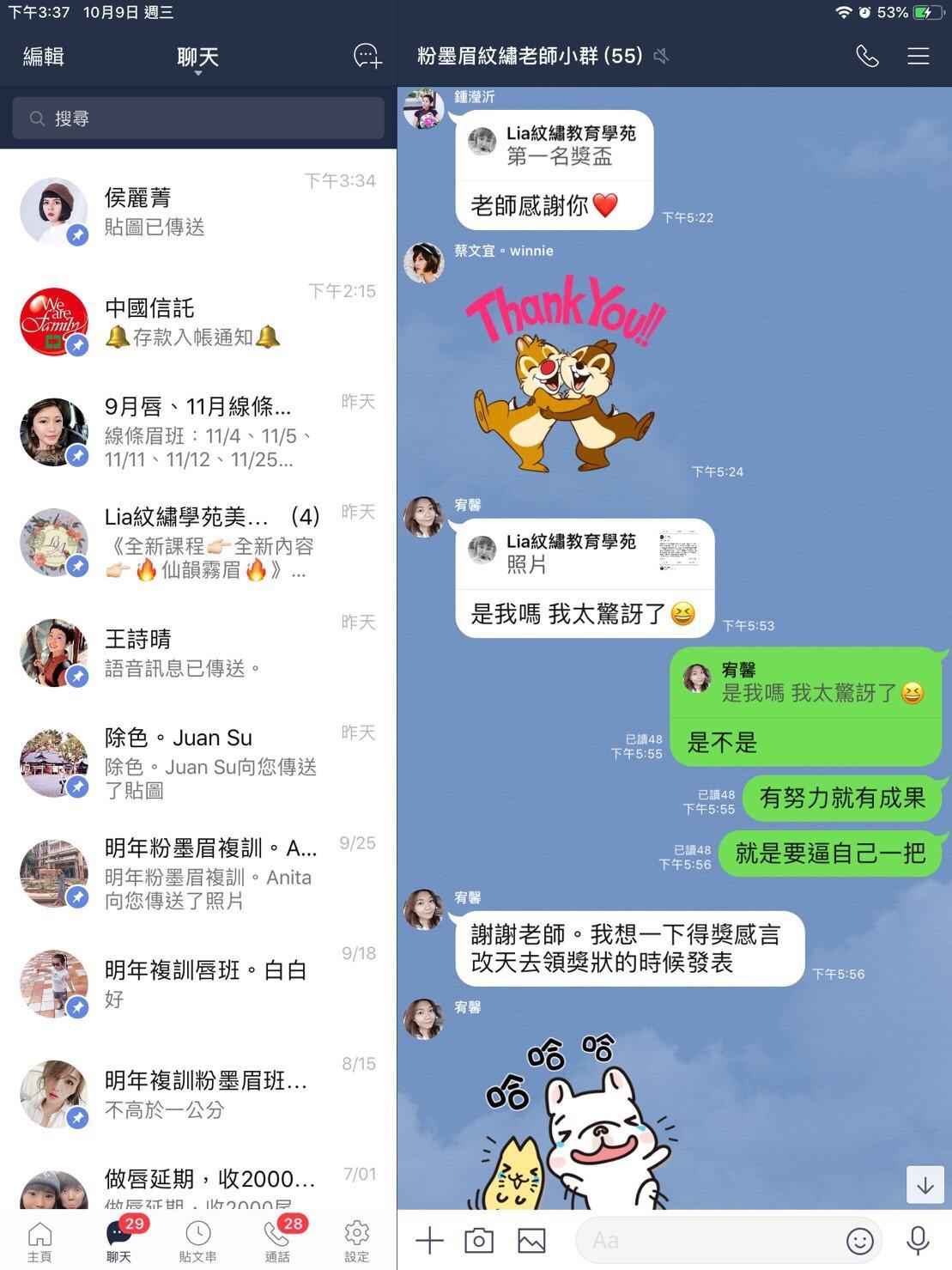The width and height of the screenshot is (952, 1270).
Task: Open the chat room menu
Action: pyautogui.click(x=918, y=57)
